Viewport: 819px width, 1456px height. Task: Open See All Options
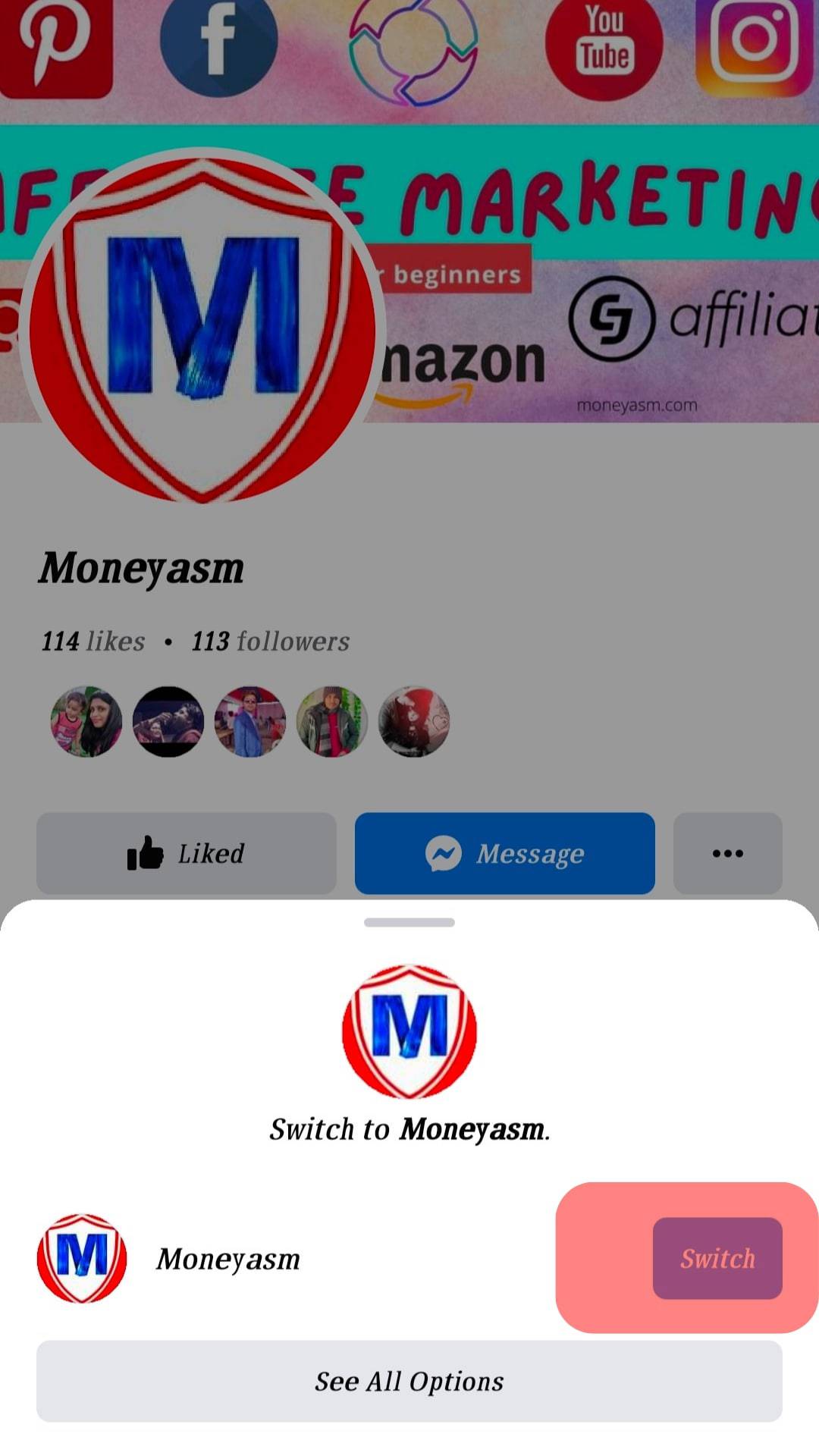click(x=409, y=1381)
